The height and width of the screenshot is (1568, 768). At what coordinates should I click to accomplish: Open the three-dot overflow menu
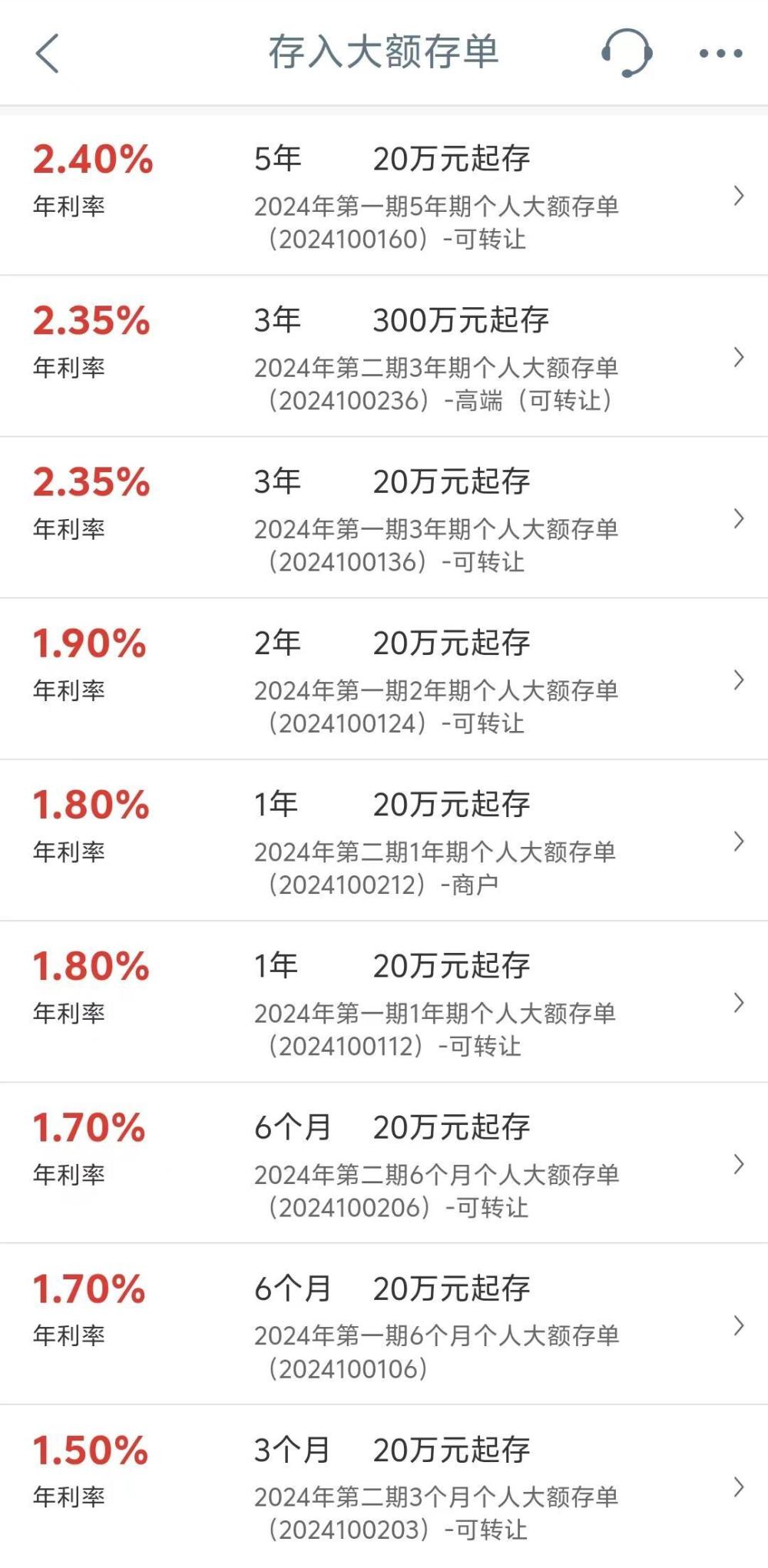pos(720,54)
